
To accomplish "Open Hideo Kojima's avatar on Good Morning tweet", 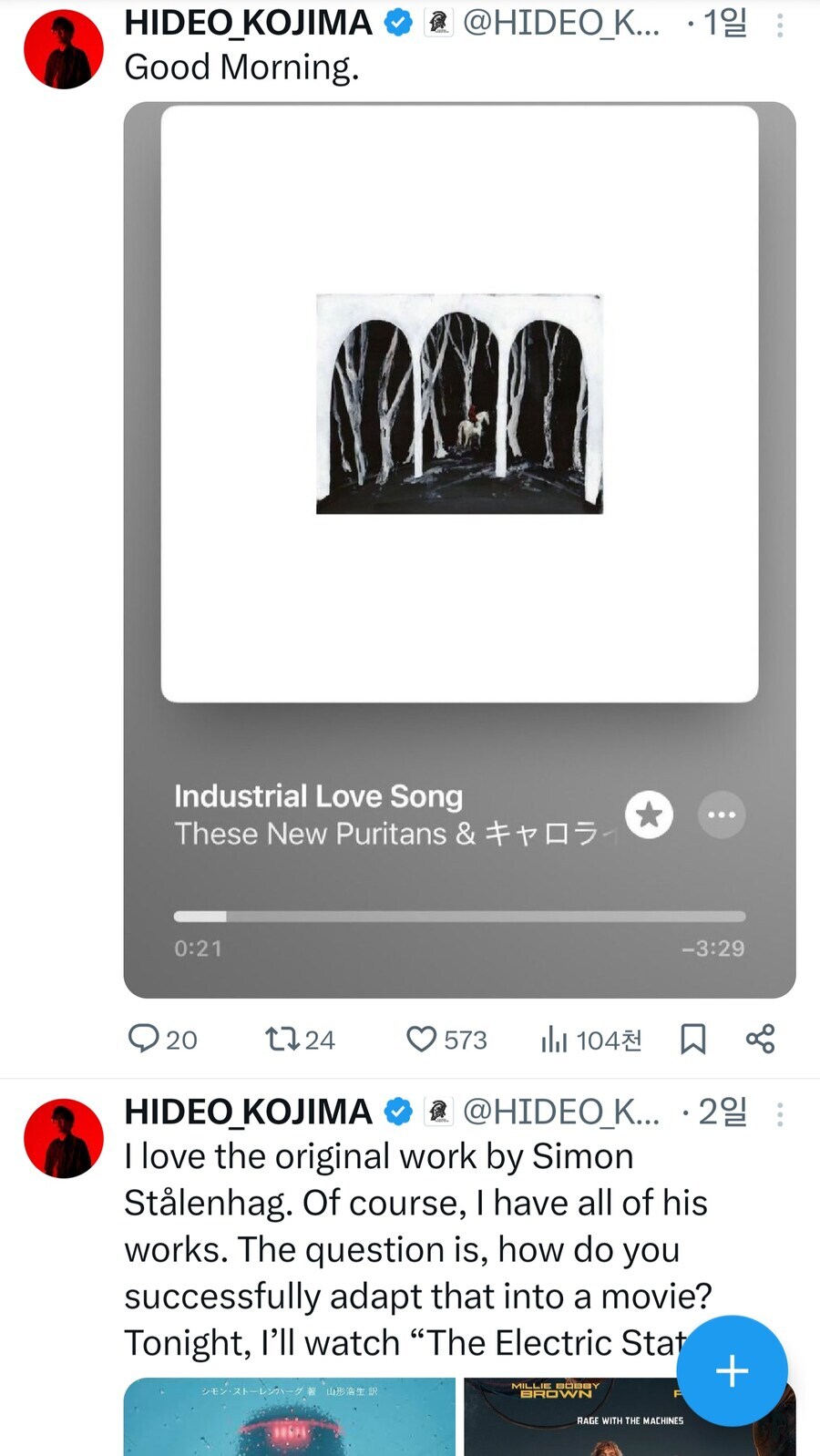I will click(x=63, y=49).
